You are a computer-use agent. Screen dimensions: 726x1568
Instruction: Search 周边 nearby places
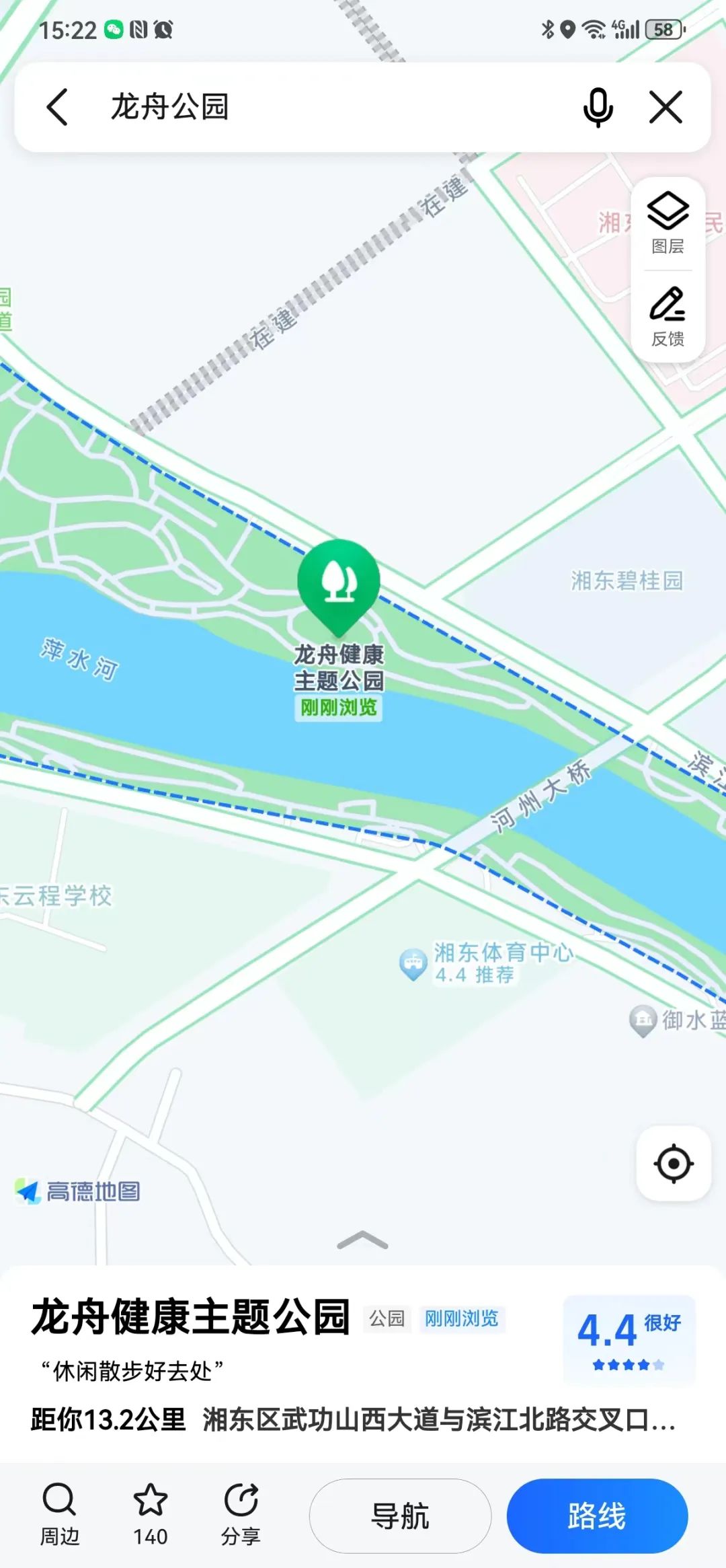(59, 1514)
